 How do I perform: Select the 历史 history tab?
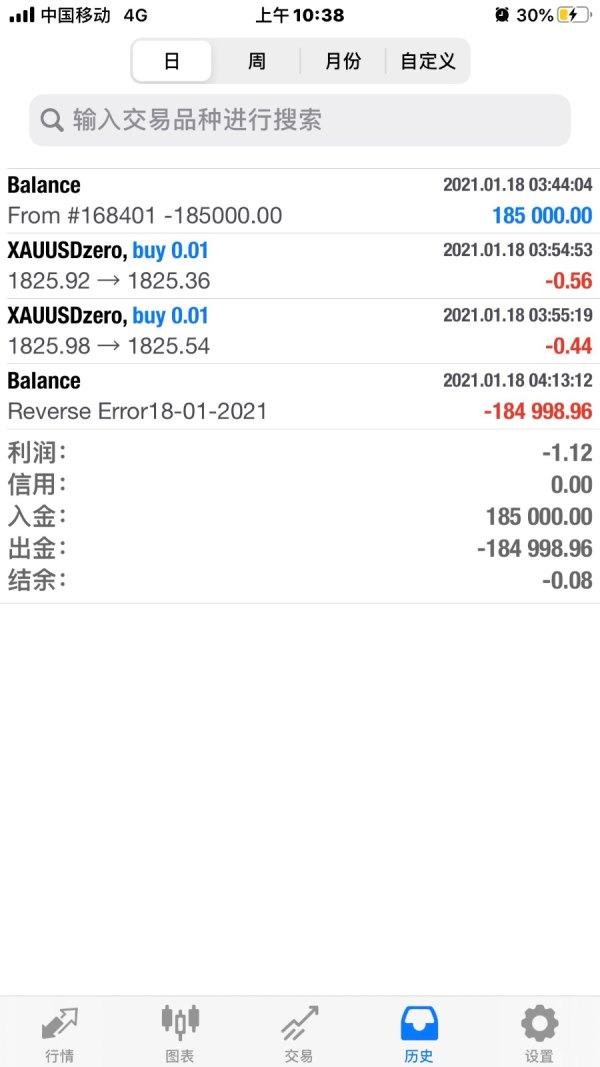(419, 1033)
